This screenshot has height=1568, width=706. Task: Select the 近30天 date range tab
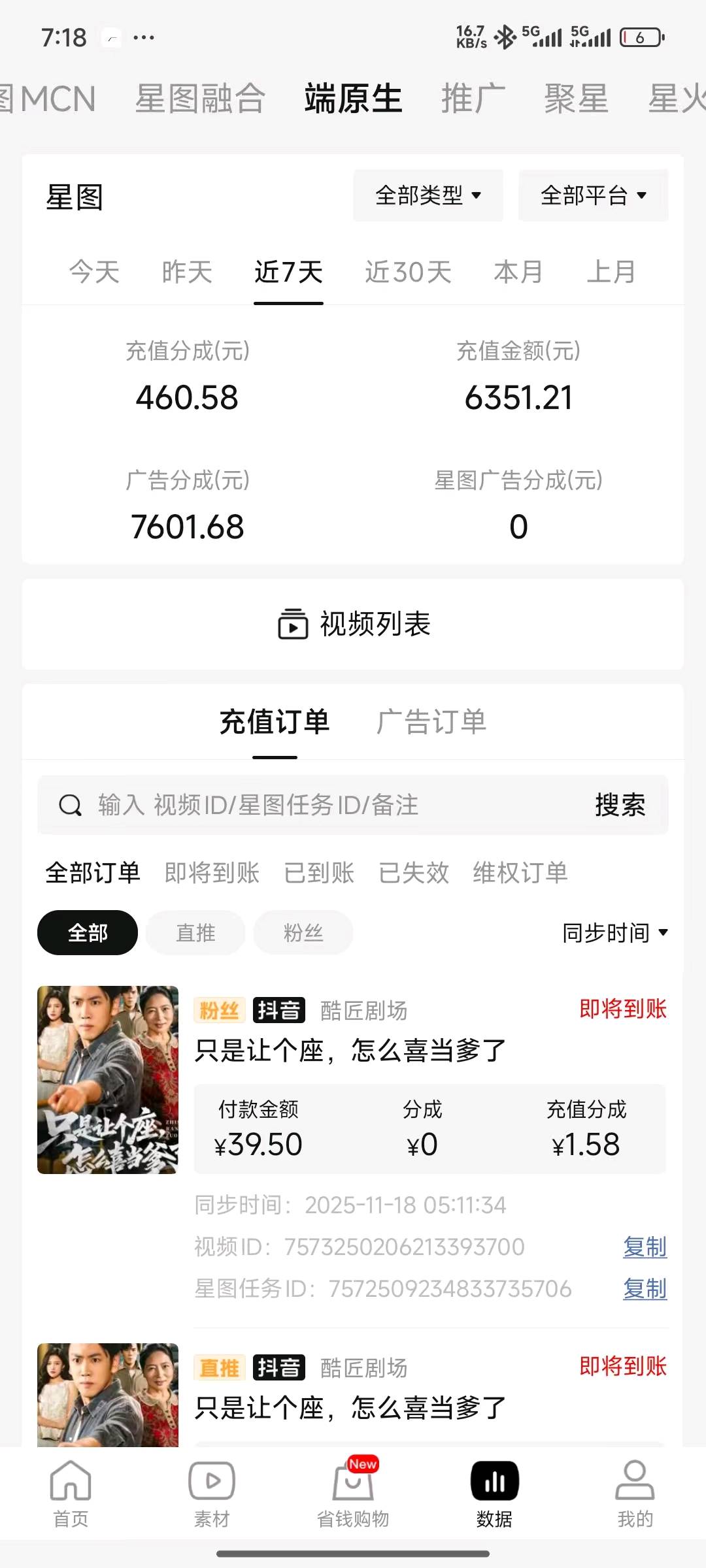(x=408, y=272)
